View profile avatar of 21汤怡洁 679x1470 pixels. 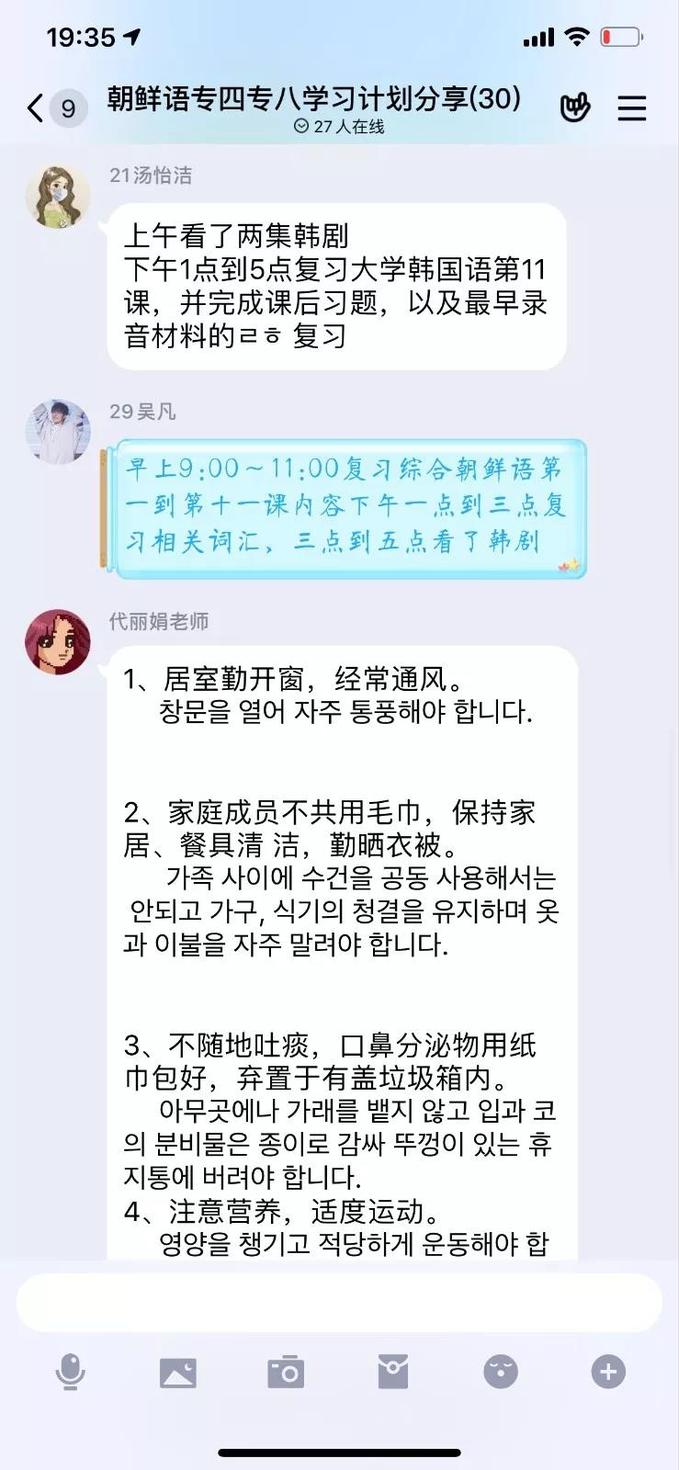click(57, 197)
